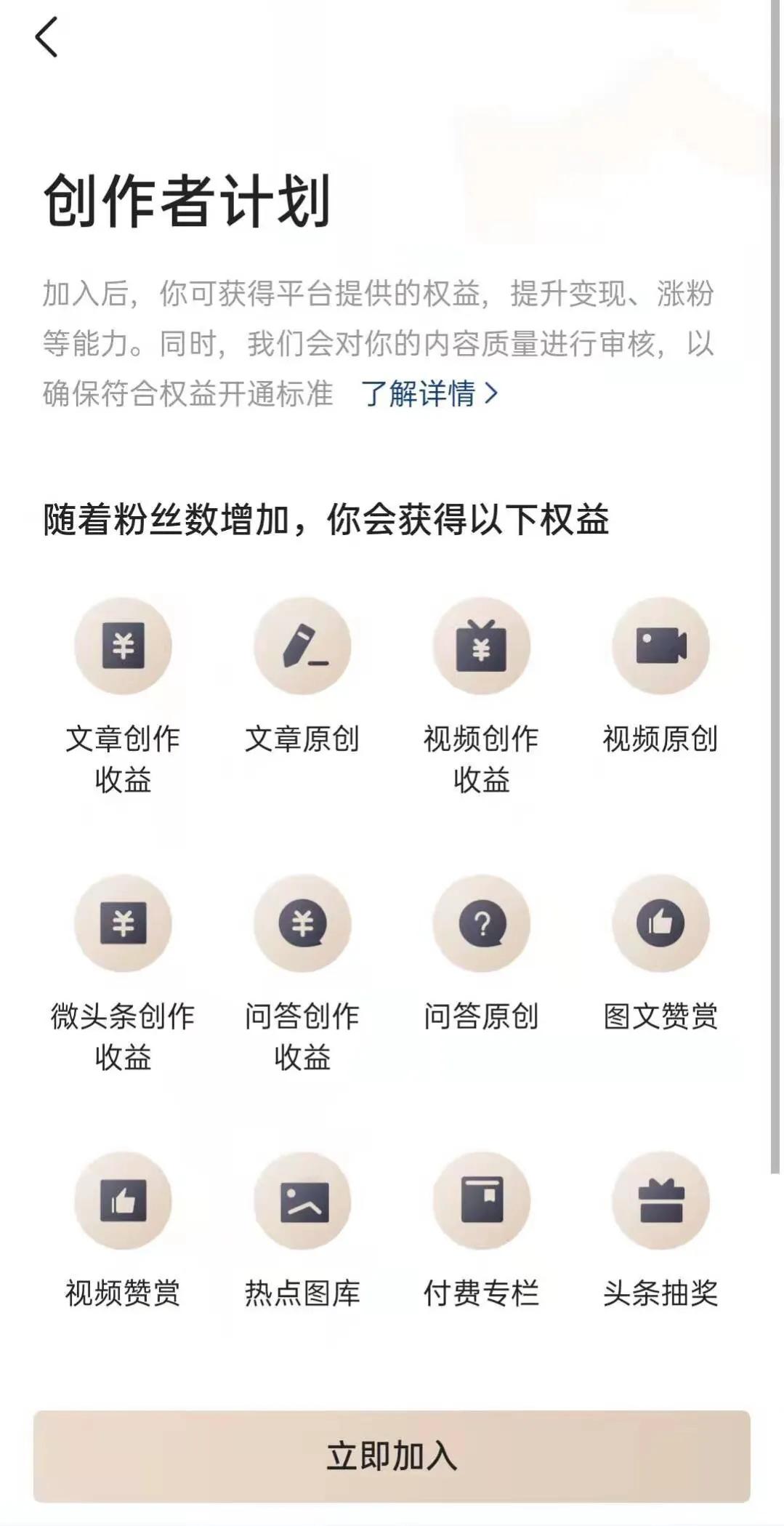Select the 视频原创 camera icon

click(660, 646)
